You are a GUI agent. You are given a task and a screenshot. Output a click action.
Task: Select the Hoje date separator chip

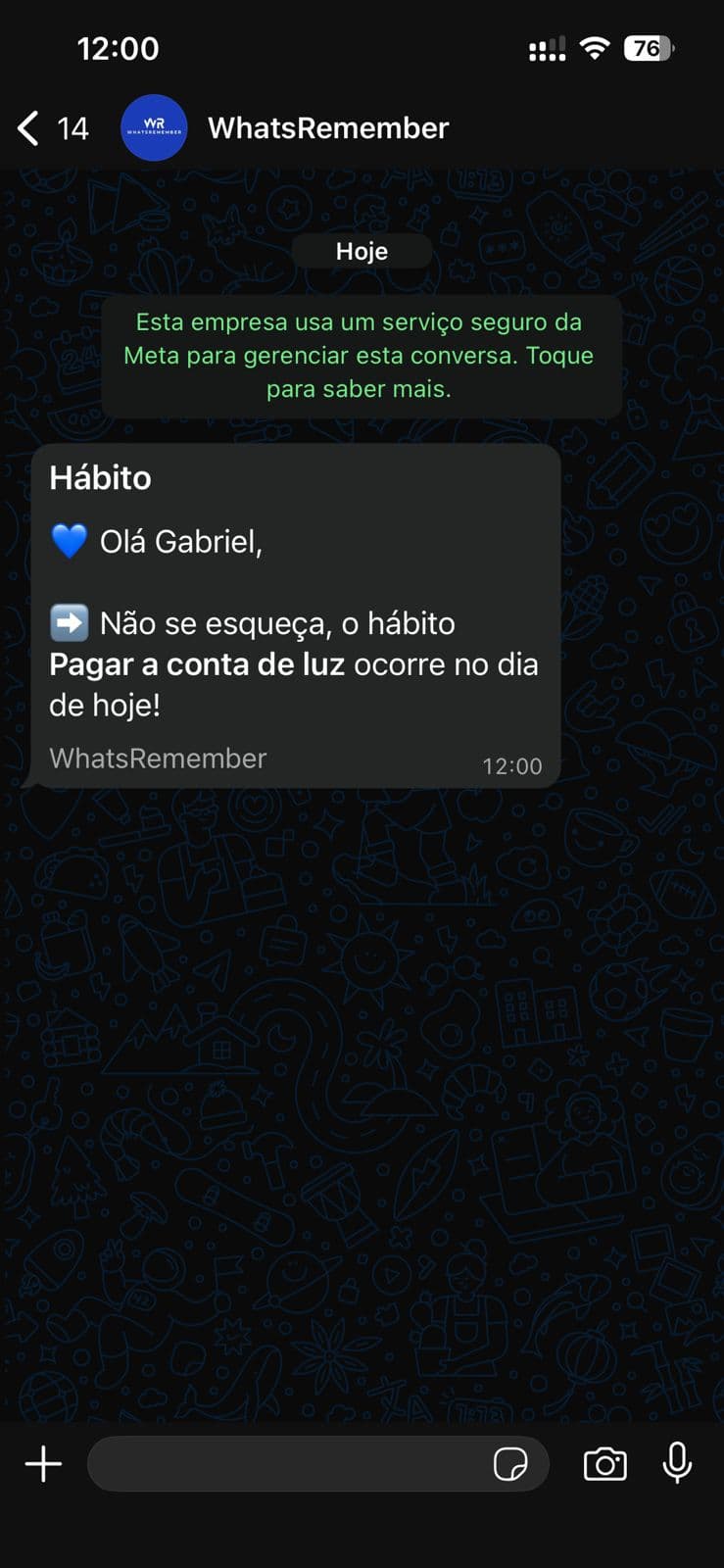point(362,251)
